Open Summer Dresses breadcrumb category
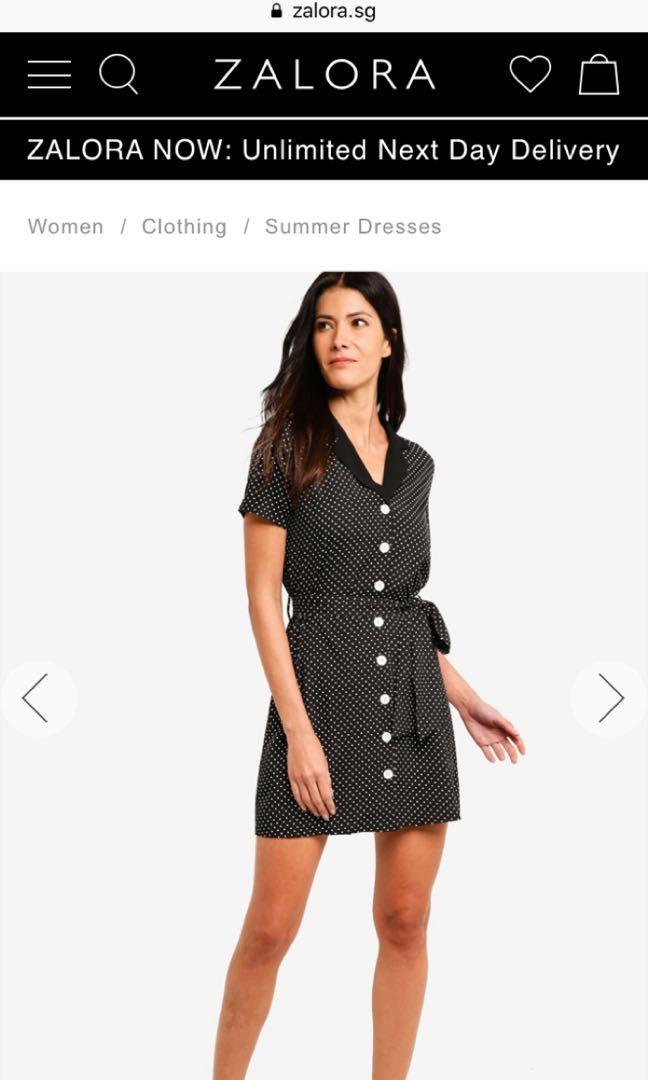This screenshot has height=1080, width=648. click(x=353, y=227)
